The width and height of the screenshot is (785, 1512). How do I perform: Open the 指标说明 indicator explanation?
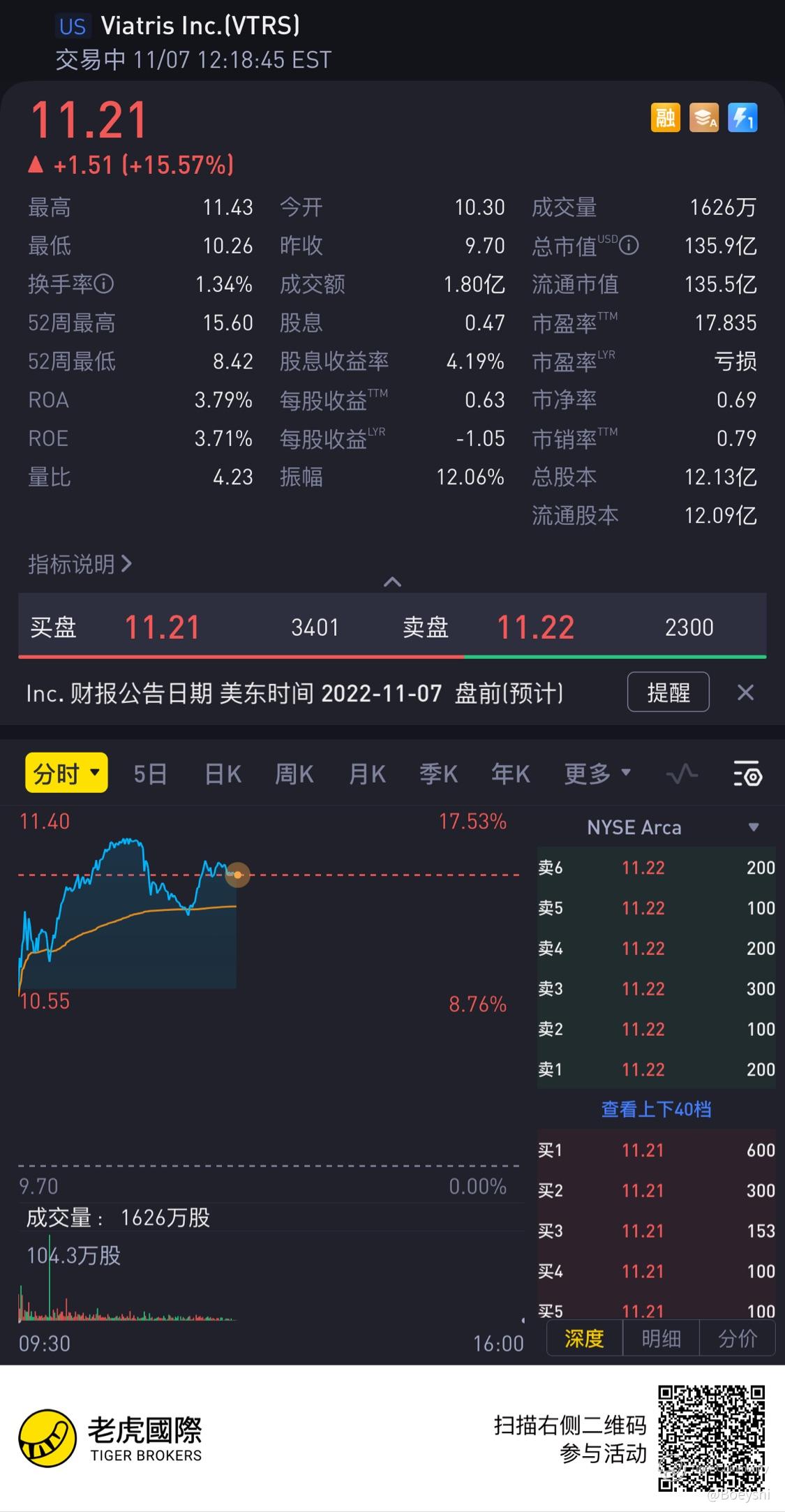pyautogui.click(x=80, y=564)
